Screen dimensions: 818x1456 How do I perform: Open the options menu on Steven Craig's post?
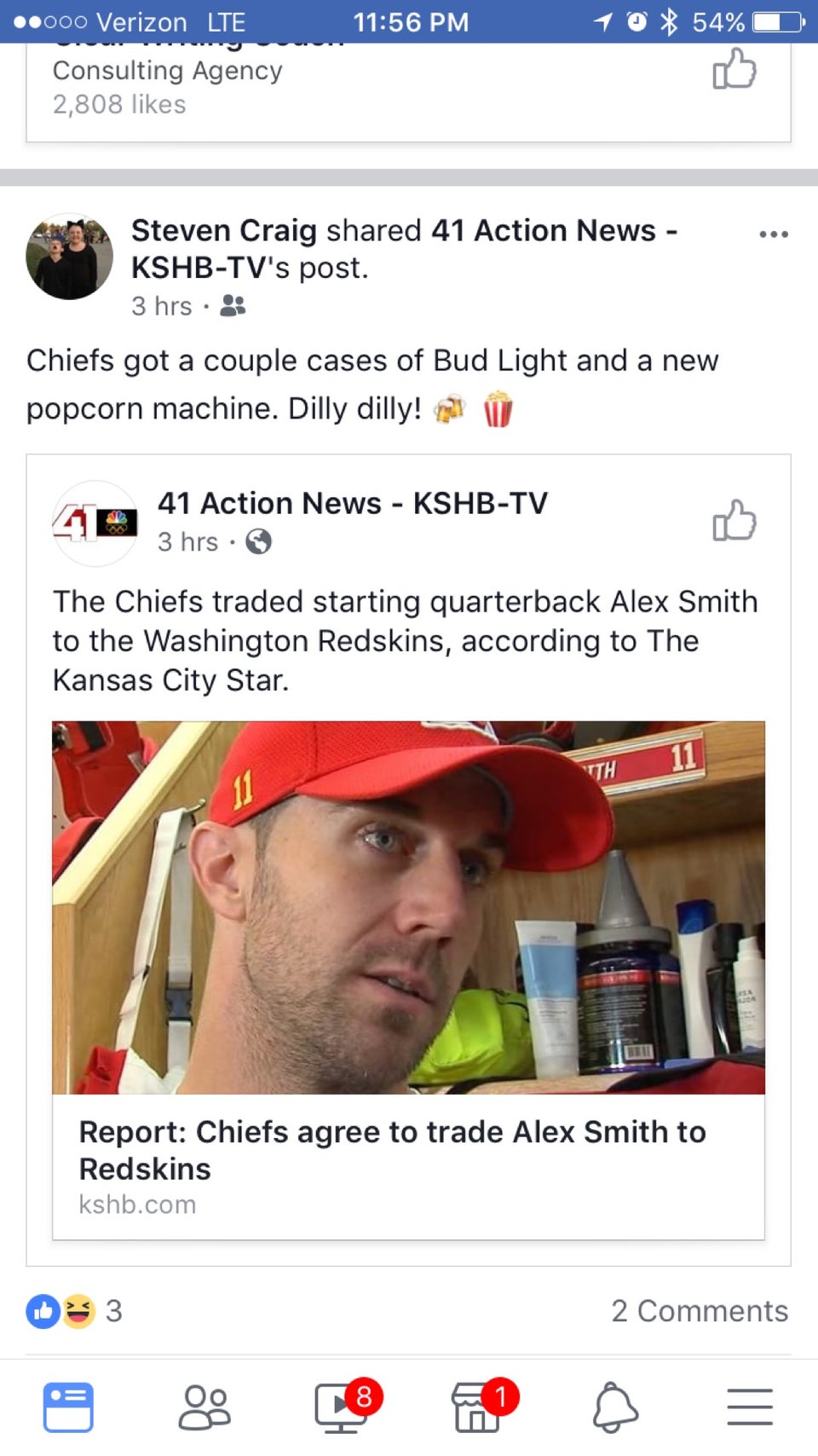(x=774, y=234)
